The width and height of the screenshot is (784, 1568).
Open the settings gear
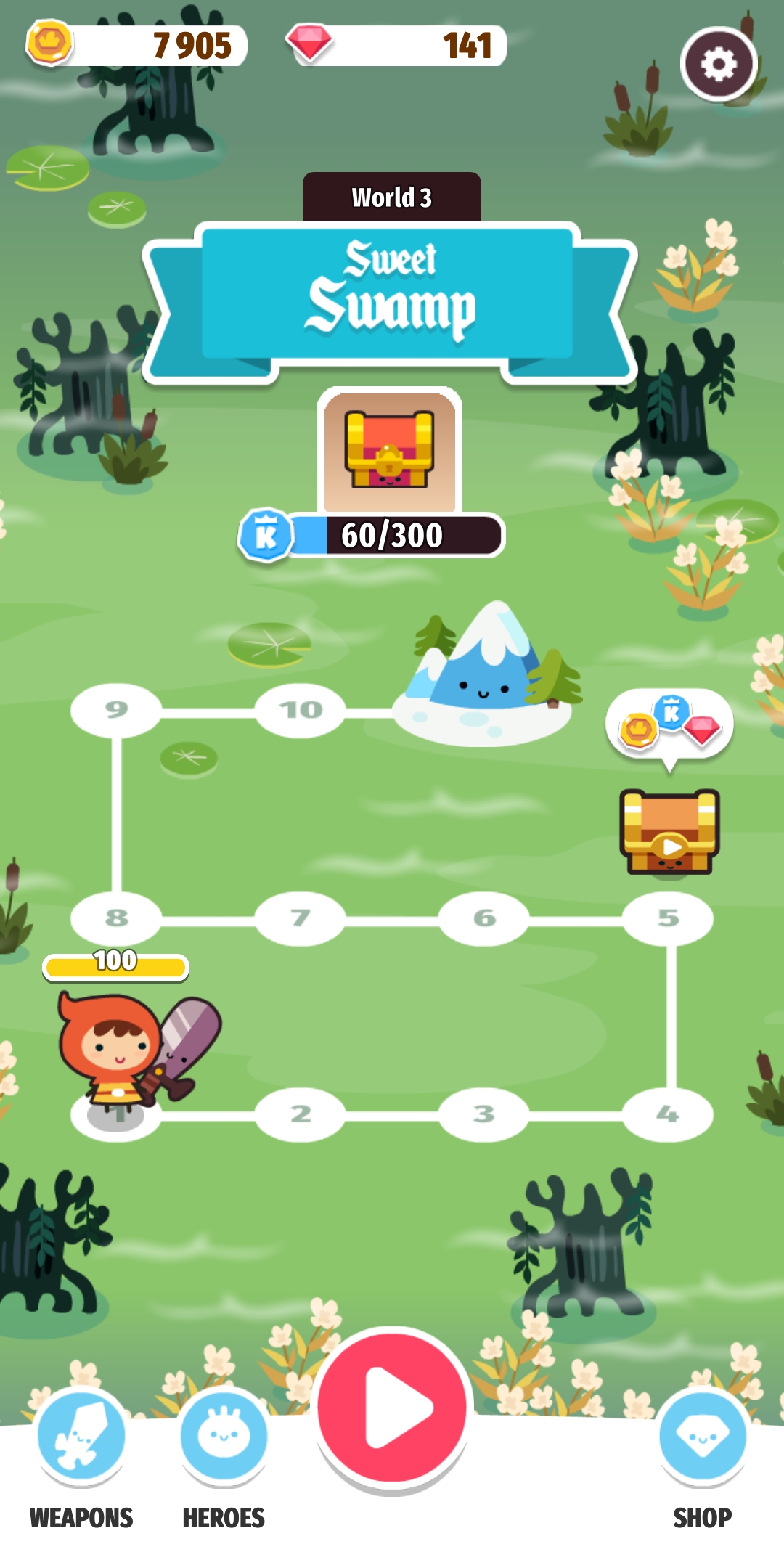718,65
